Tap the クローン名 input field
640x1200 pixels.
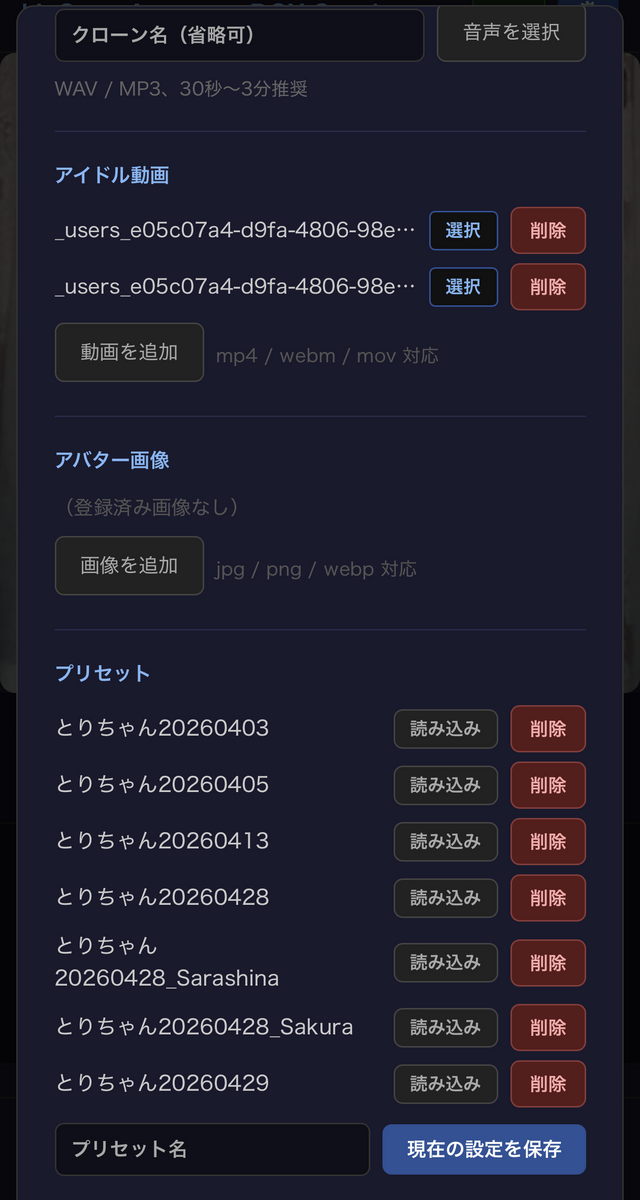[240, 35]
